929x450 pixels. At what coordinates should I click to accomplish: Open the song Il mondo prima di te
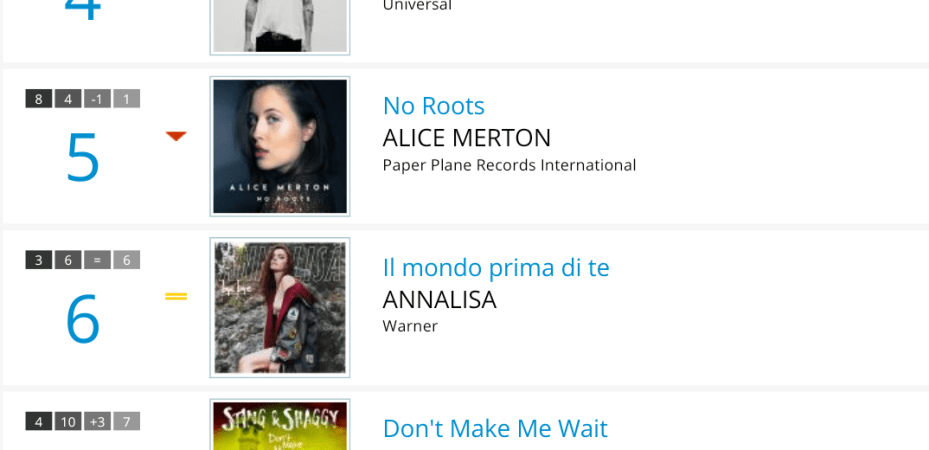[x=496, y=268]
